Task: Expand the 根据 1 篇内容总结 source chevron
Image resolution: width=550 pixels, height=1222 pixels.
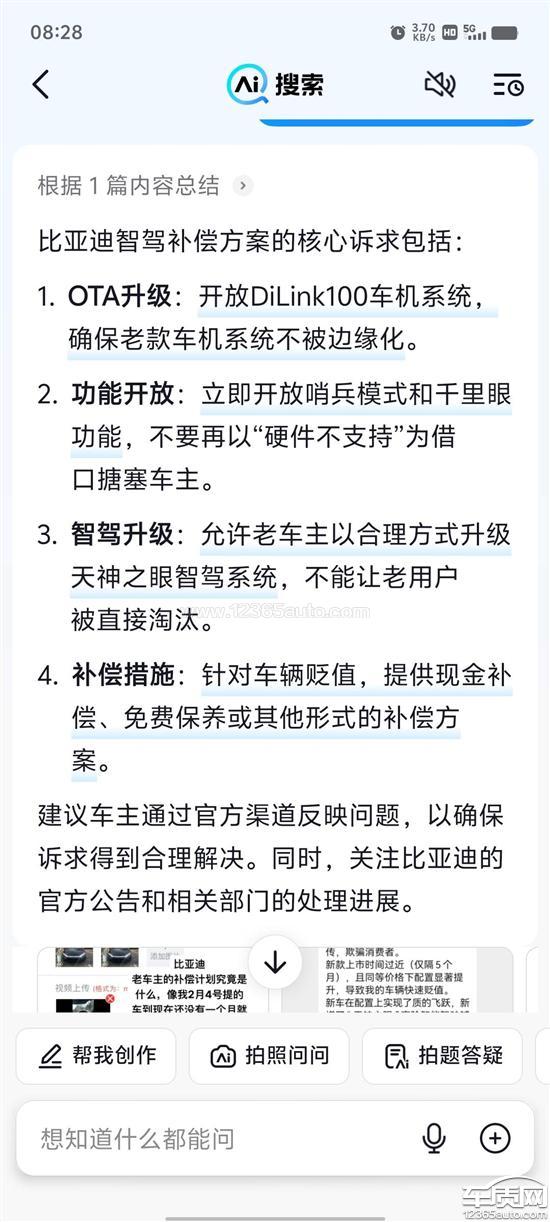Action: click(242, 185)
